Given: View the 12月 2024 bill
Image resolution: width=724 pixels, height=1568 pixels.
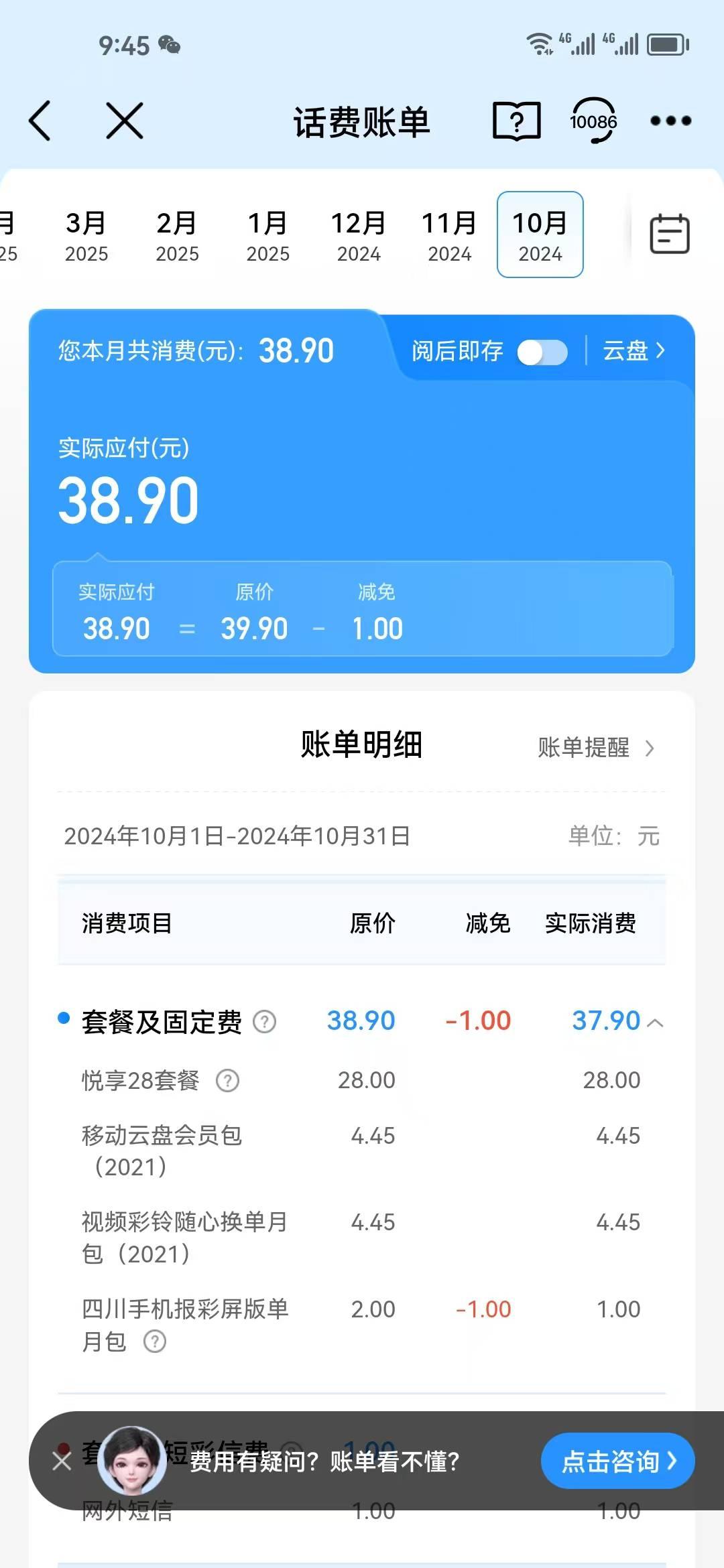Looking at the screenshot, I should (x=359, y=235).
